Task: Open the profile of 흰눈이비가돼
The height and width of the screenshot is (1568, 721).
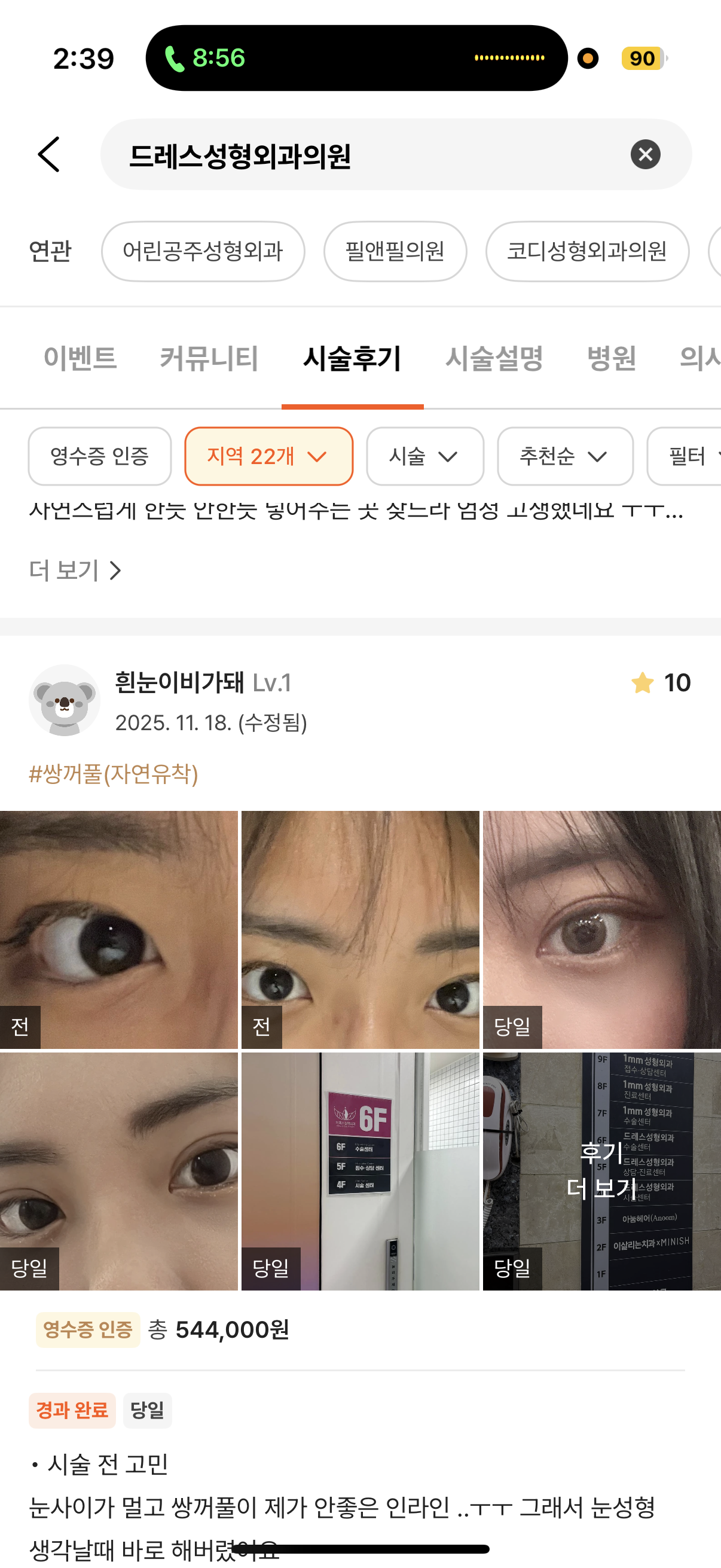Action: pos(179,682)
